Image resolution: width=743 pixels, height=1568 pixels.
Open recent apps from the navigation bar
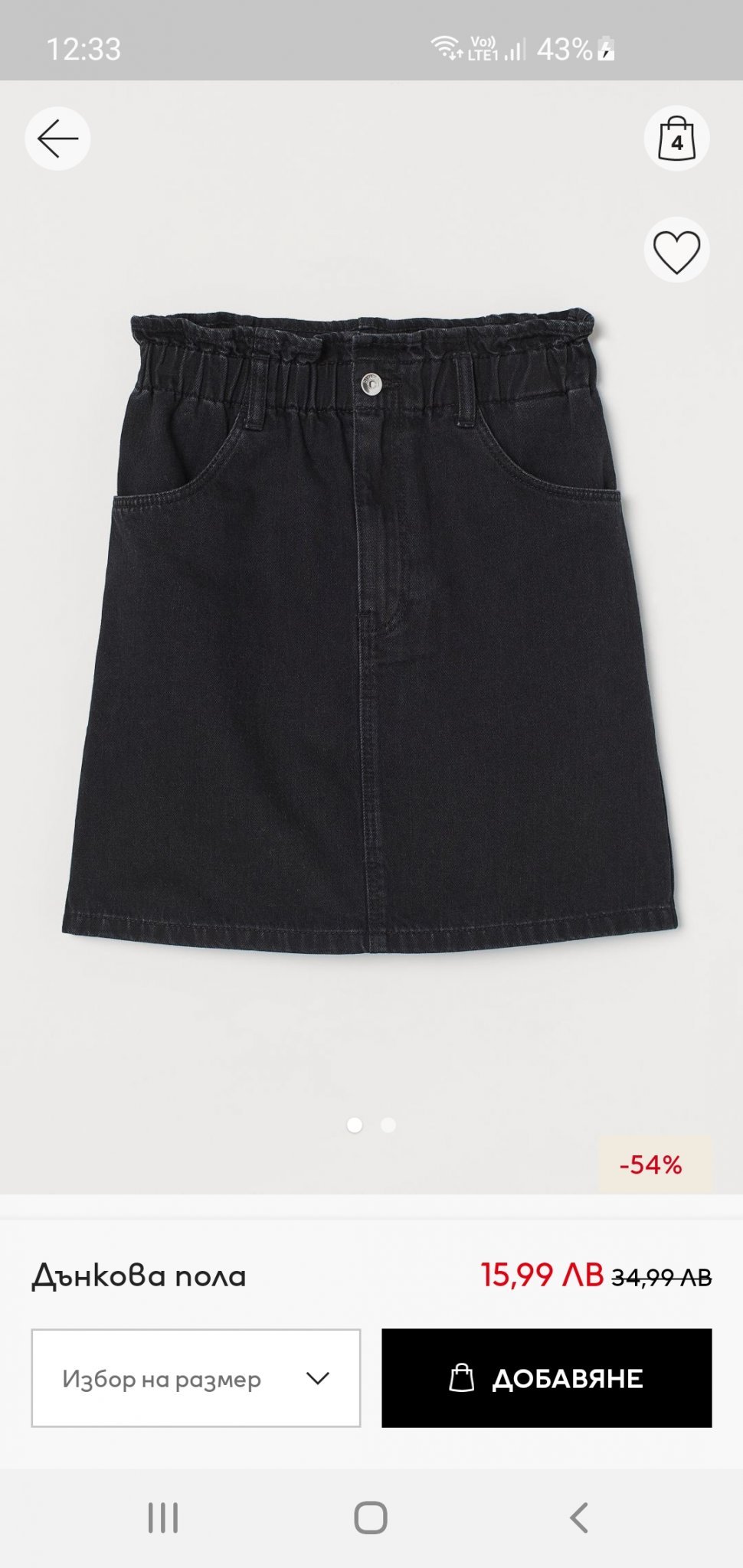pyautogui.click(x=162, y=1517)
